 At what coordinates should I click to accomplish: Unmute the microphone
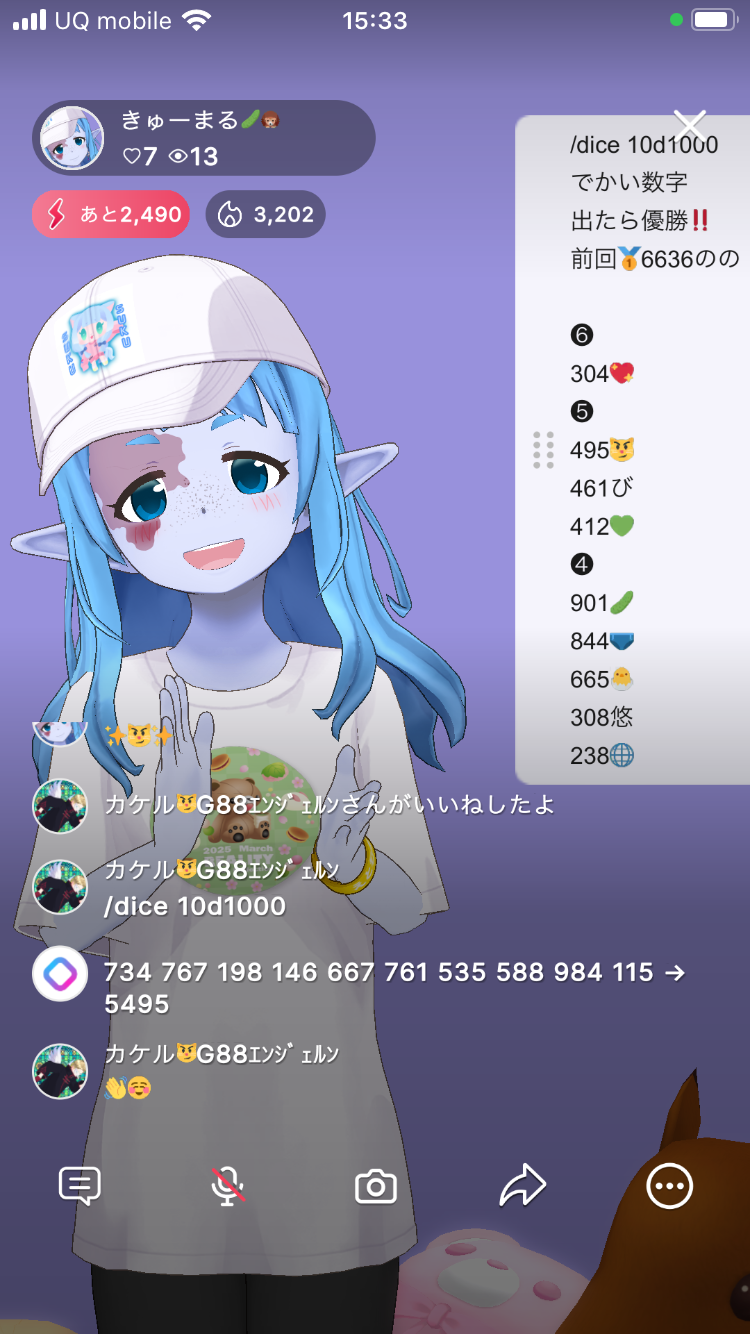click(228, 1186)
